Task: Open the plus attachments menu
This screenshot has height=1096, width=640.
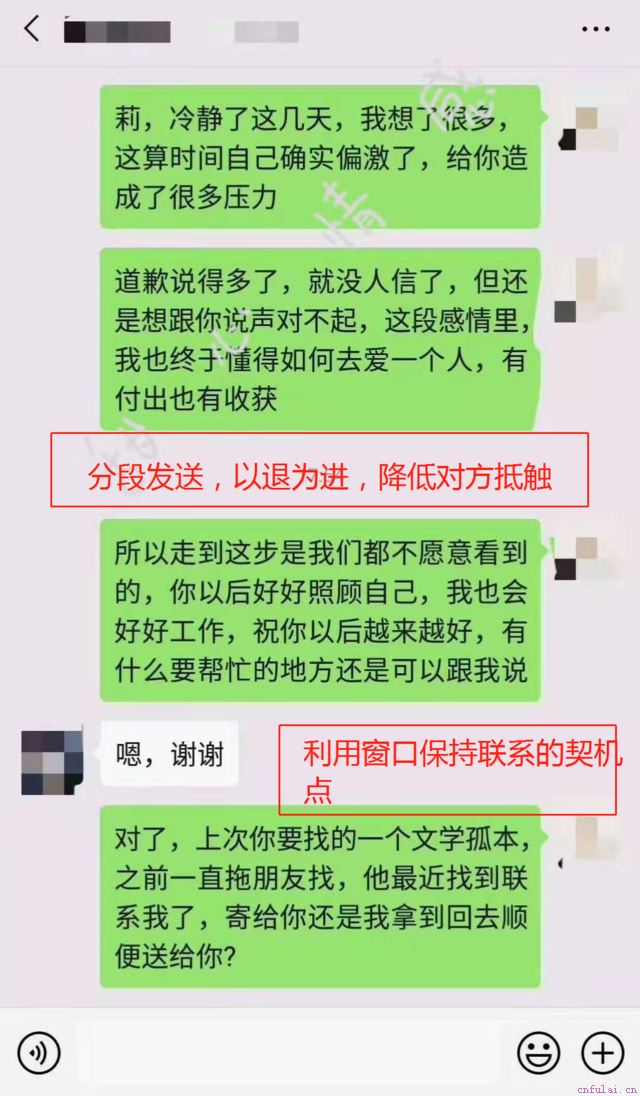Action: (x=602, y=1052)
